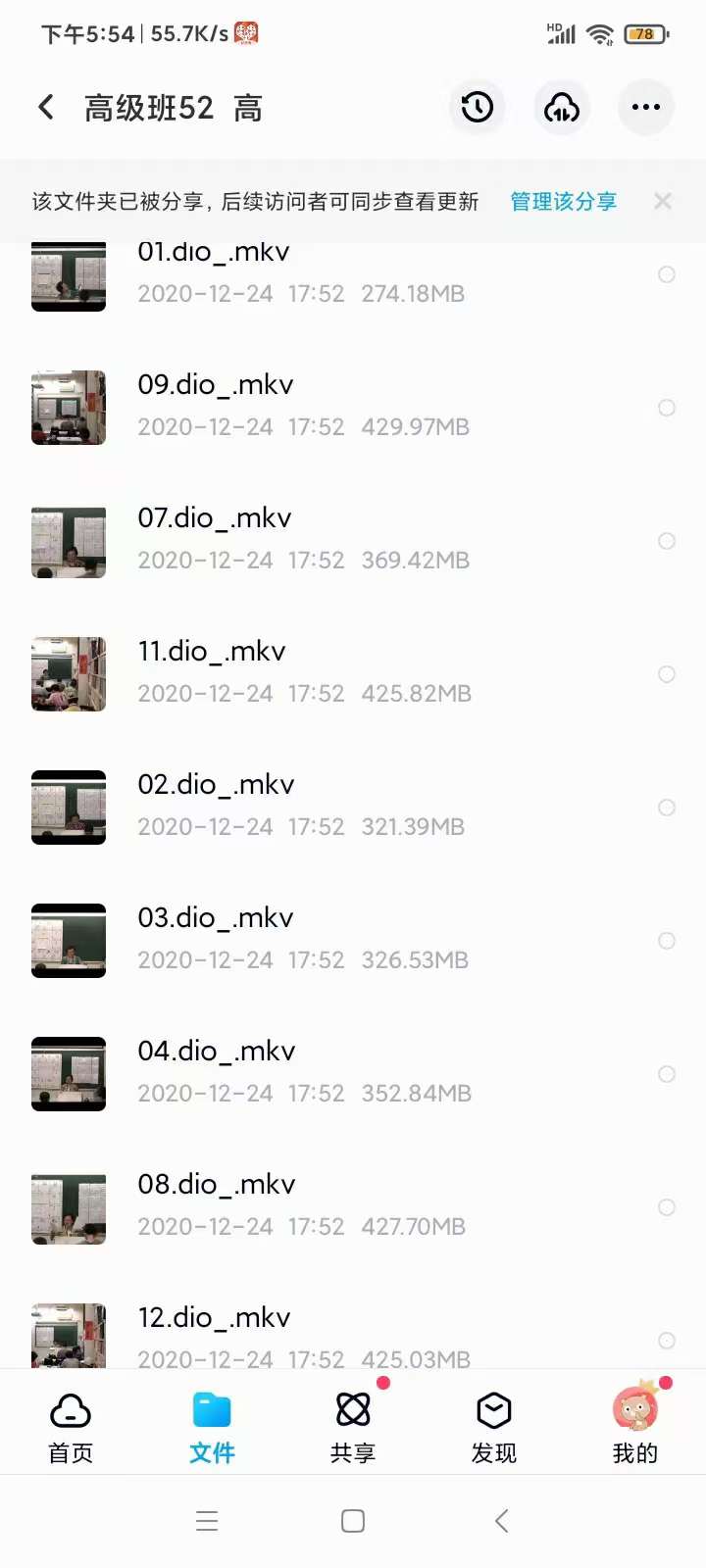The image size is (706, 1568).
Task: Select the checkbox for 02.dio_.mkv
Action: click(667, 808)
